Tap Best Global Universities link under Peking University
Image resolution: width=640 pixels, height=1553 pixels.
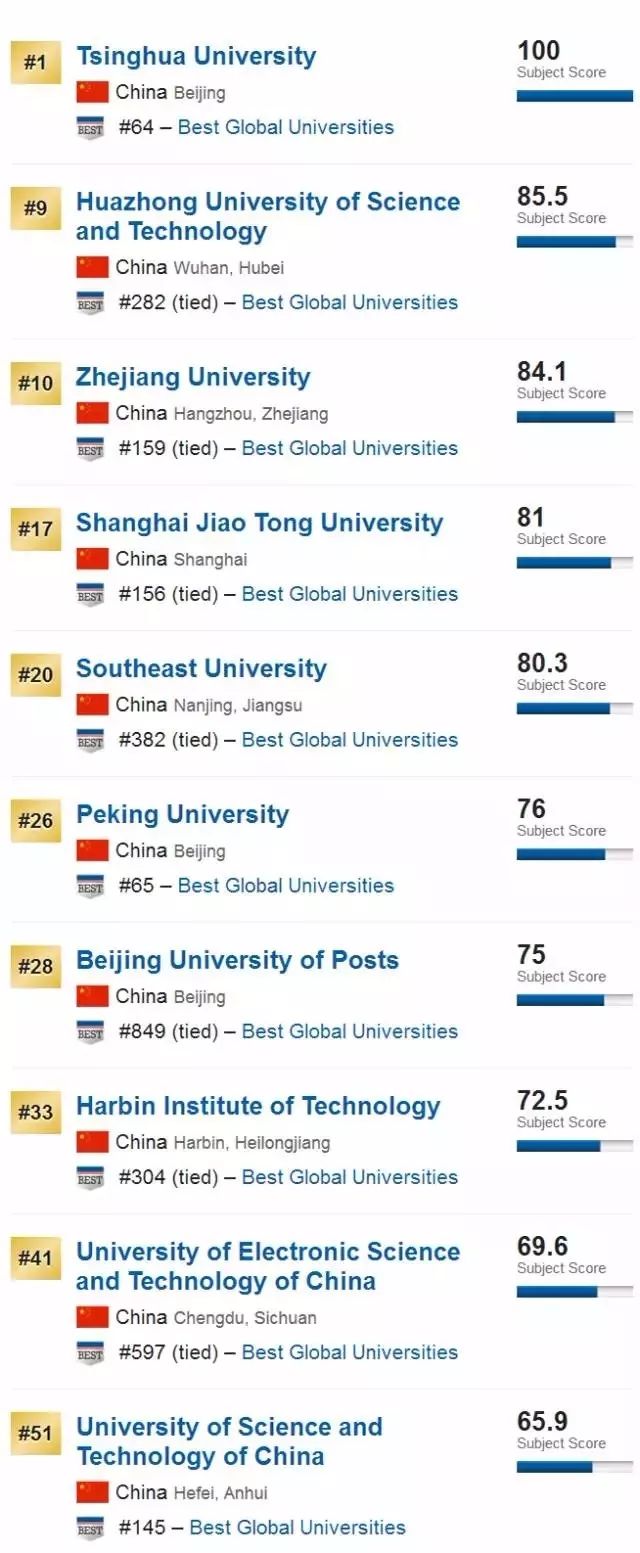[286, 885]
